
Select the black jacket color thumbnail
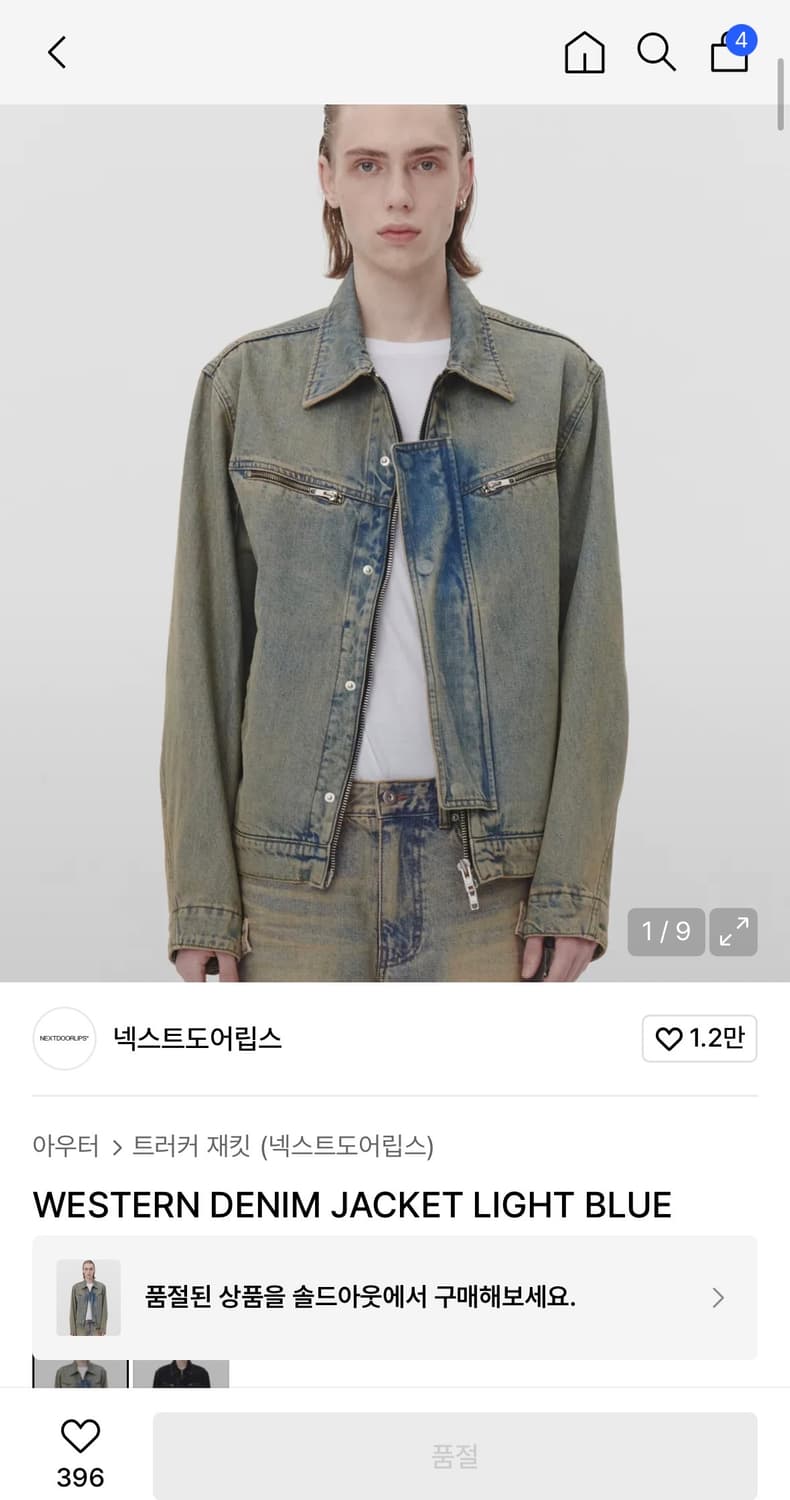[181, 1373]
